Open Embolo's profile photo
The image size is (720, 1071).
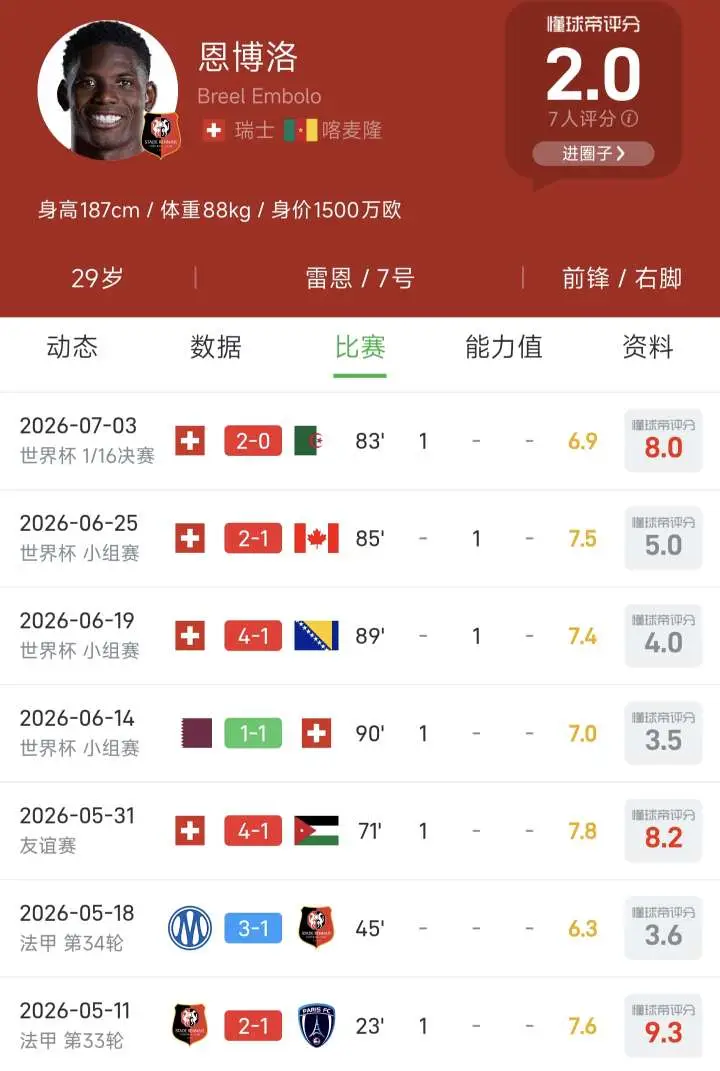pyautogui.click(x=108, y=90)
